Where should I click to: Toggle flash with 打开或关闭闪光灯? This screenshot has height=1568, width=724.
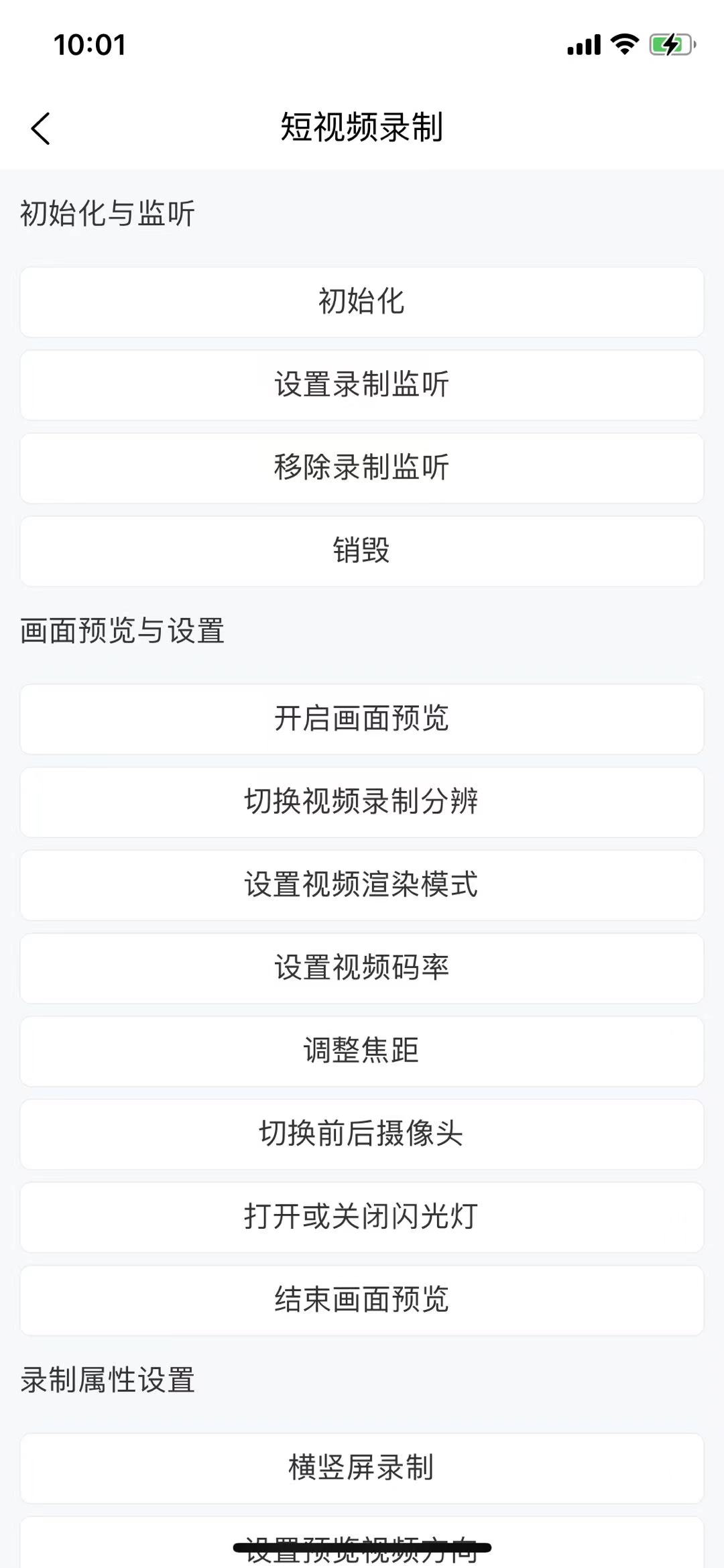(361, 1217)
